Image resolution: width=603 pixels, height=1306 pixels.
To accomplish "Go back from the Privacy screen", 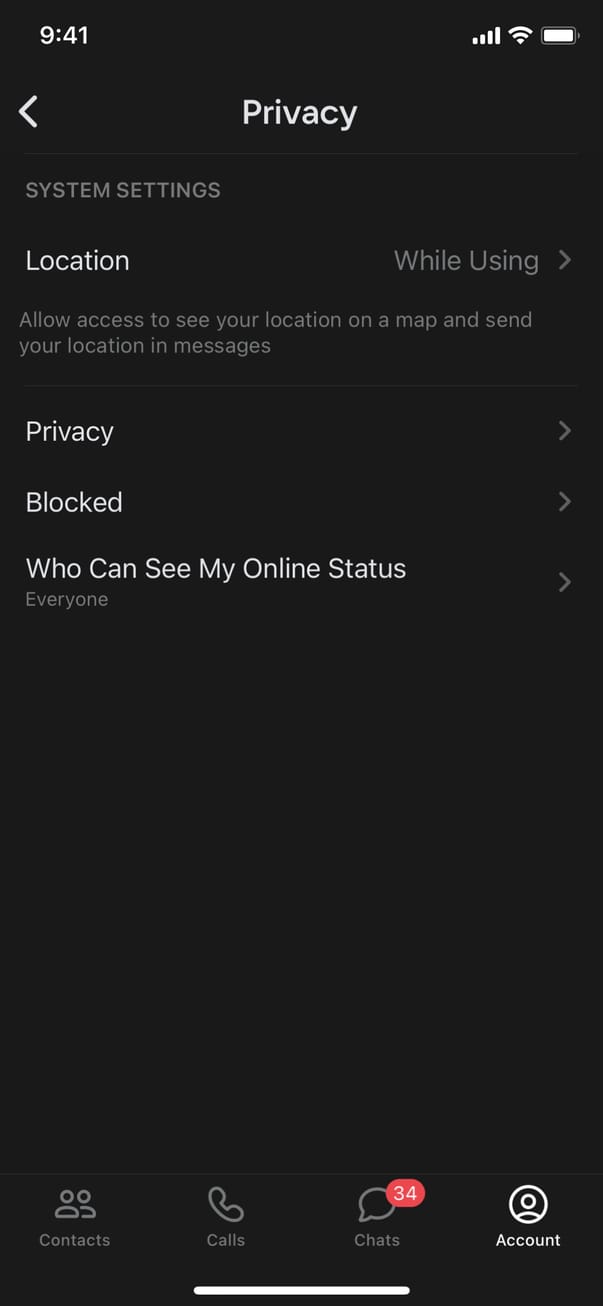I will (x=29, y=112).
